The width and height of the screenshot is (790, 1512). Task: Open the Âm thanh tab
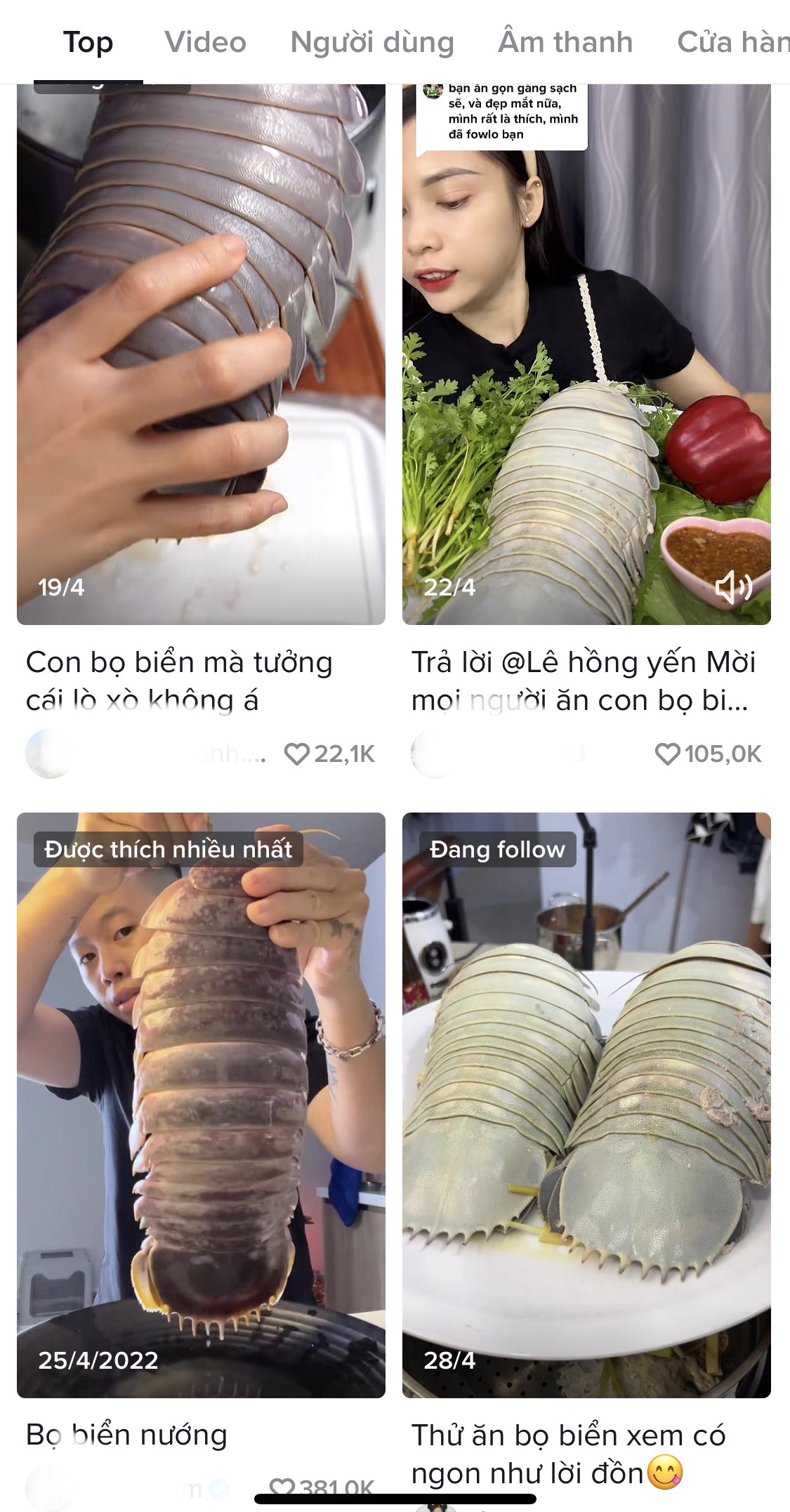tap(567, 42)
